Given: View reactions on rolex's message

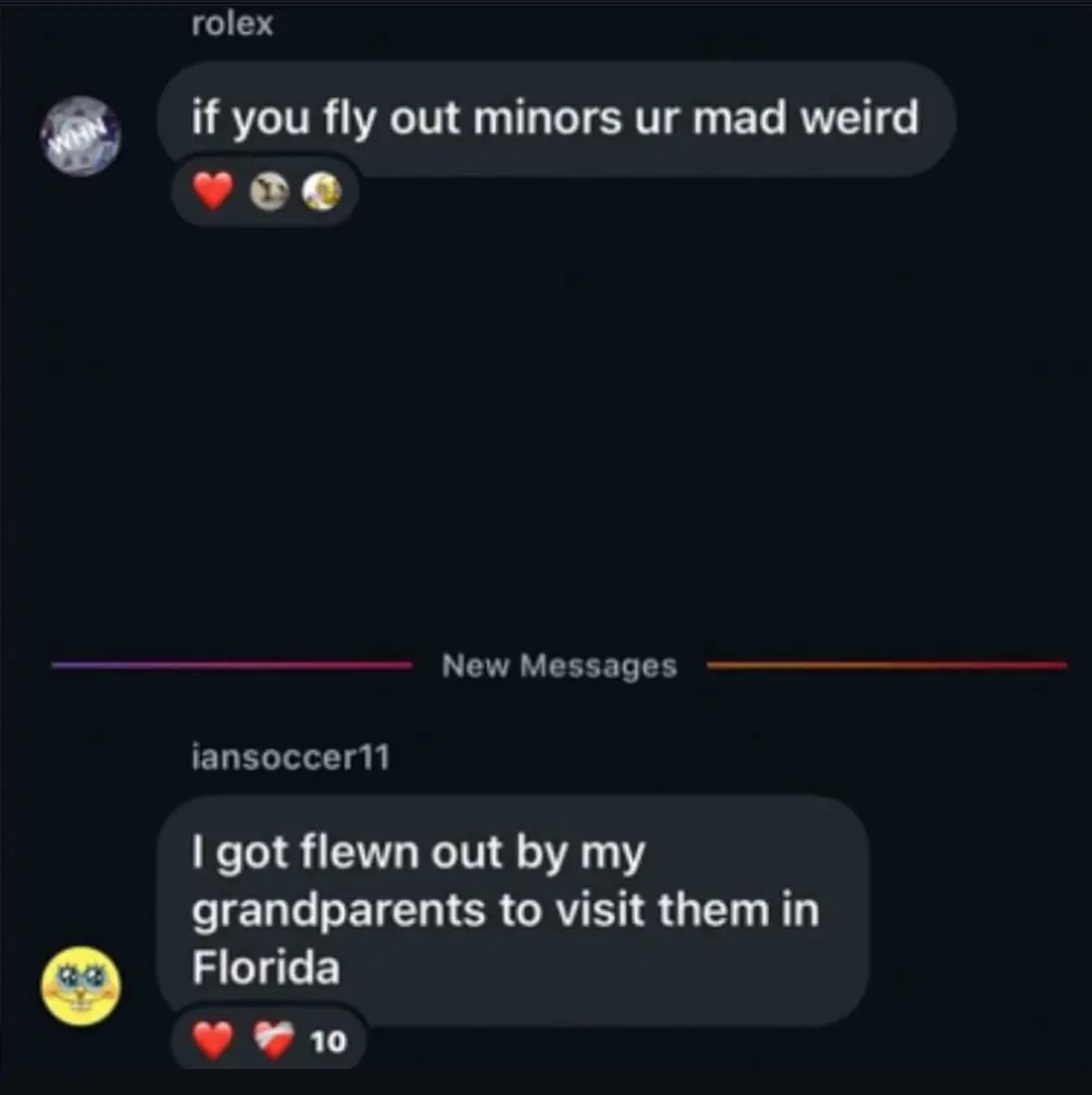Looking at the screenshot, I should click(x=265, y=191).
